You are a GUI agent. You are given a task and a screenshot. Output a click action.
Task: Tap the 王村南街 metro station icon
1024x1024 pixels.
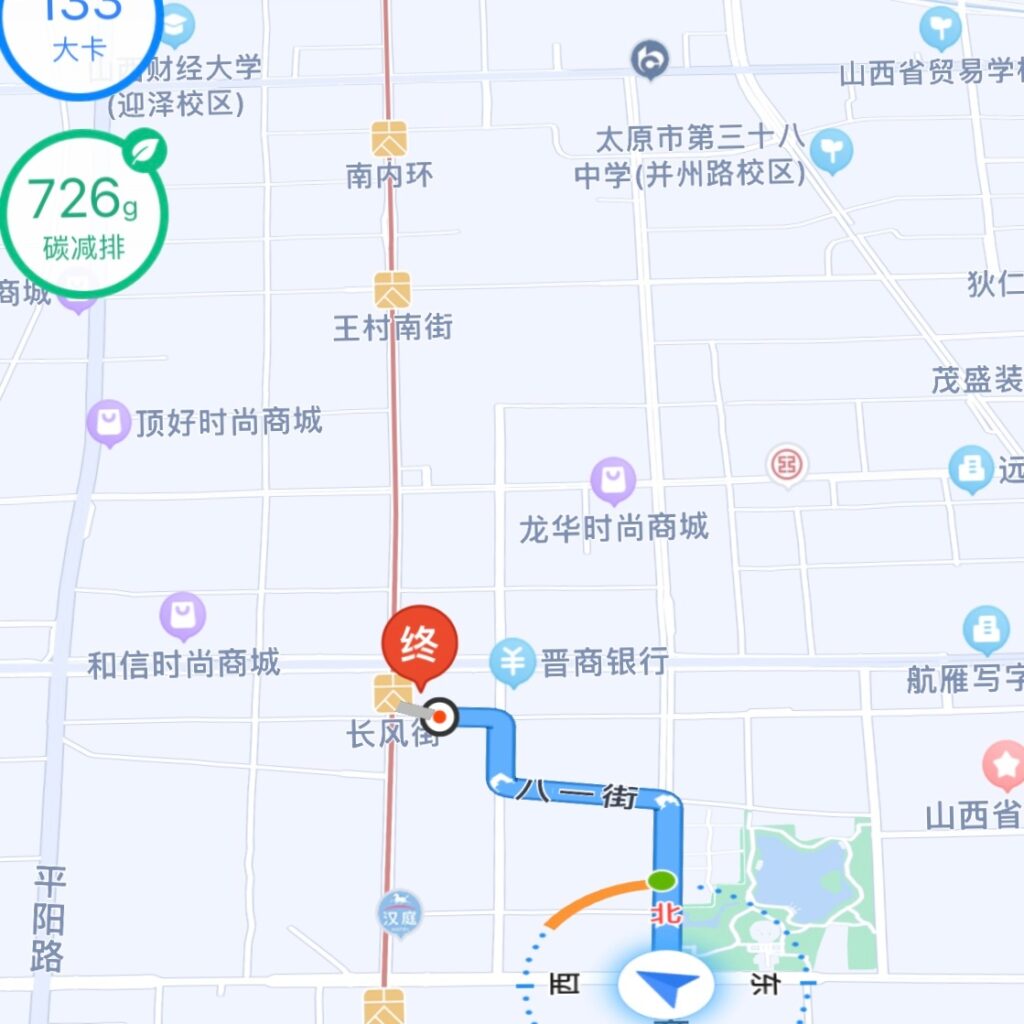(x=392, y=290)
